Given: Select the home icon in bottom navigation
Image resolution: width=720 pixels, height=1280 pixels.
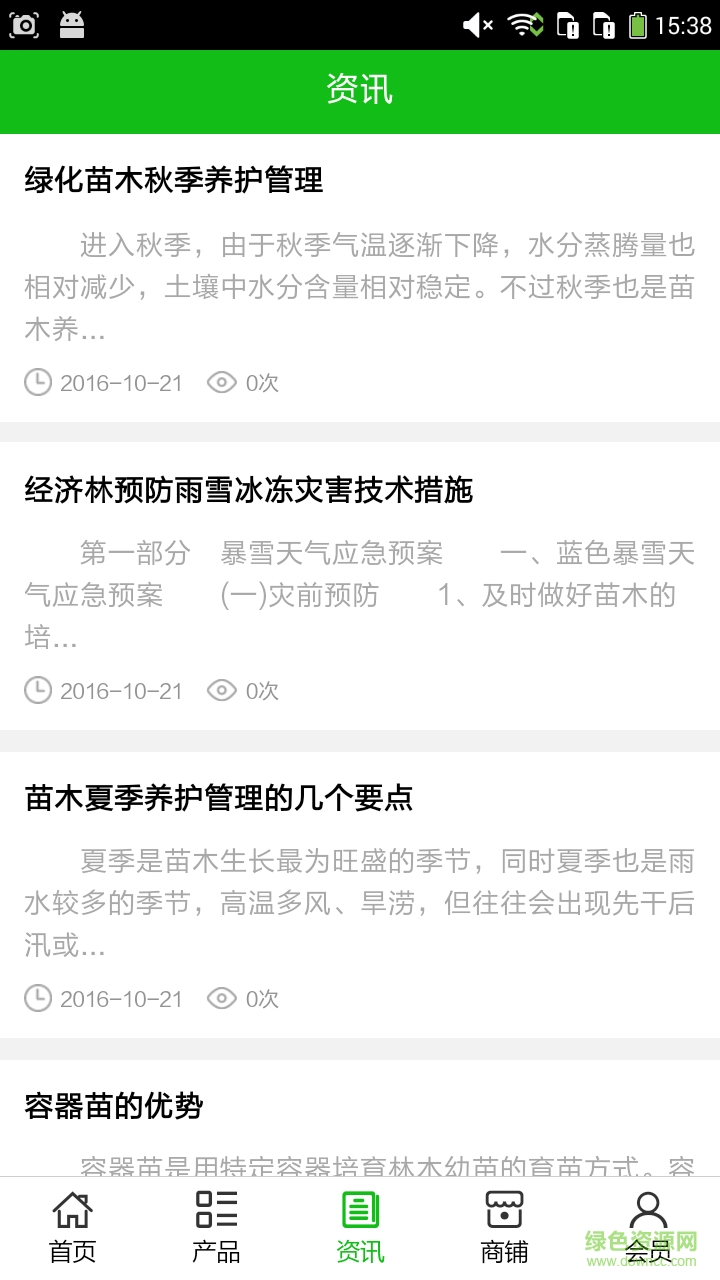Looking at the screenshot, I should [x=71, y=1210].
